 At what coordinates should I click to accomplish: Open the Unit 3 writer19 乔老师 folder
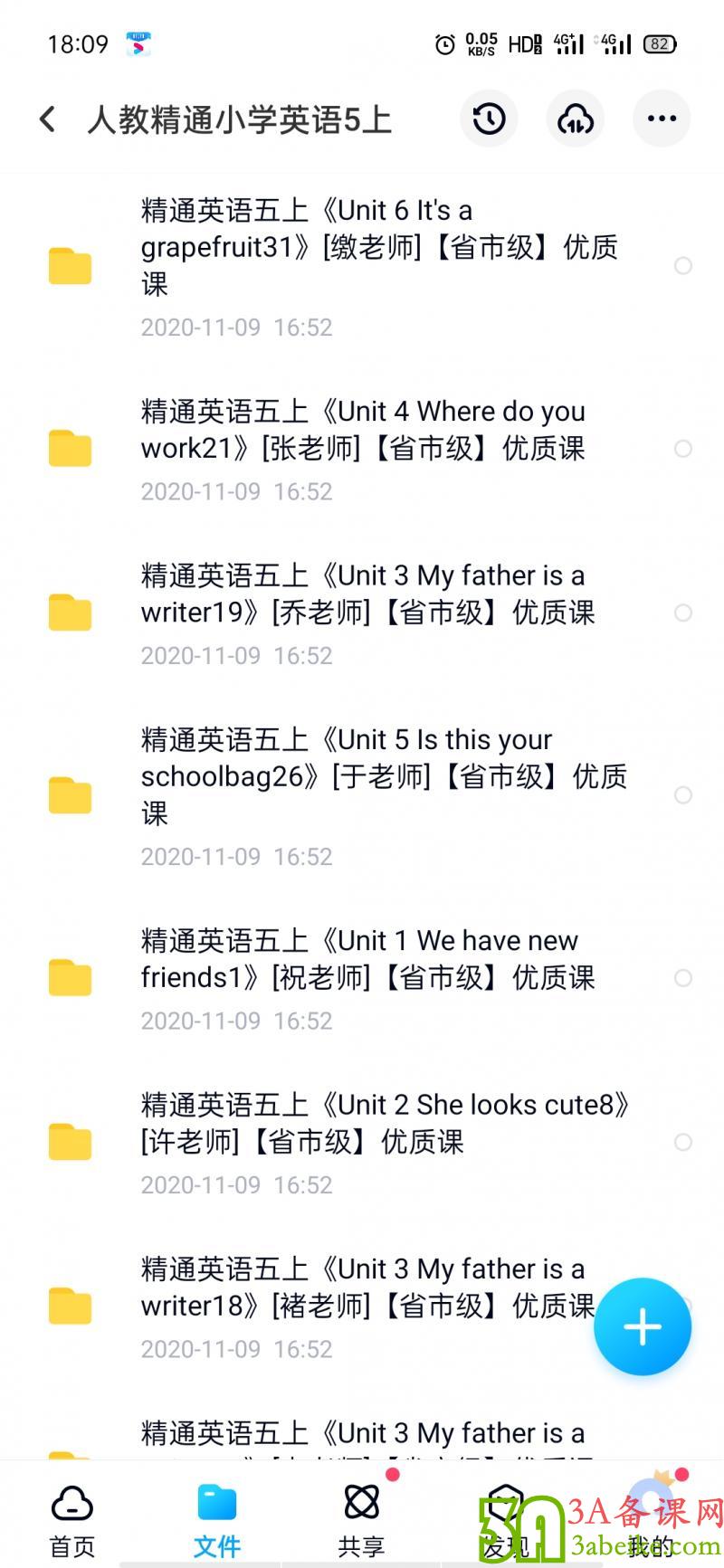[362, 613]
